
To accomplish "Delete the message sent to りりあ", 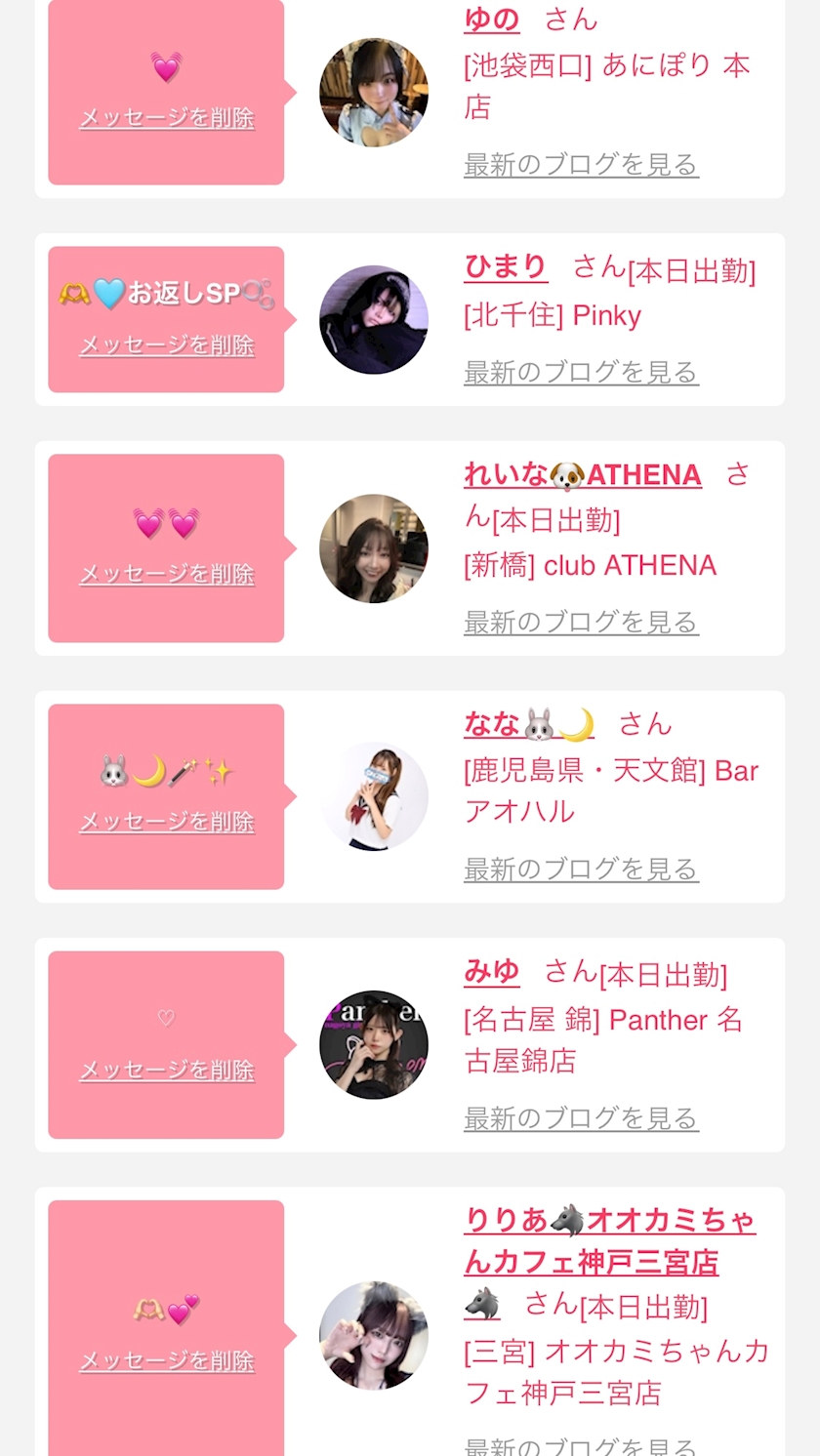I will click(x=166, y=1361).
